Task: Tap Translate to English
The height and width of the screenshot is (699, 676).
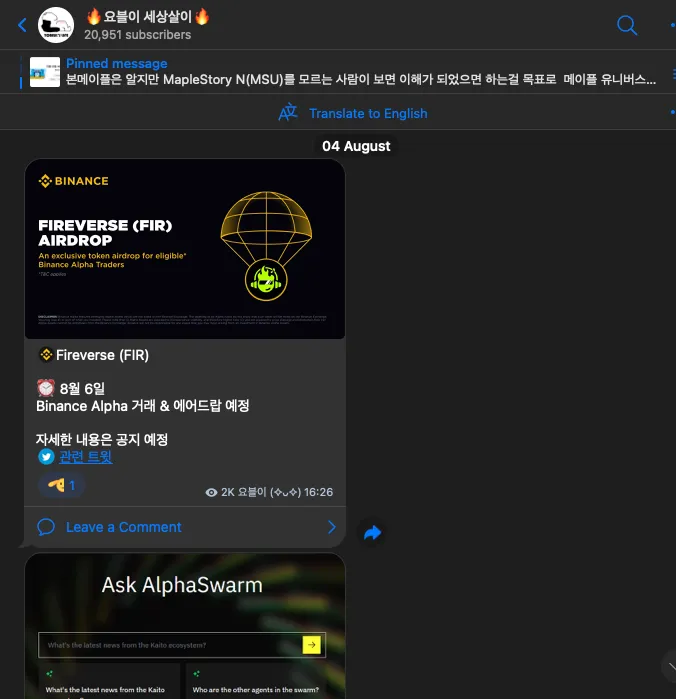Action: tap(353, 113)
